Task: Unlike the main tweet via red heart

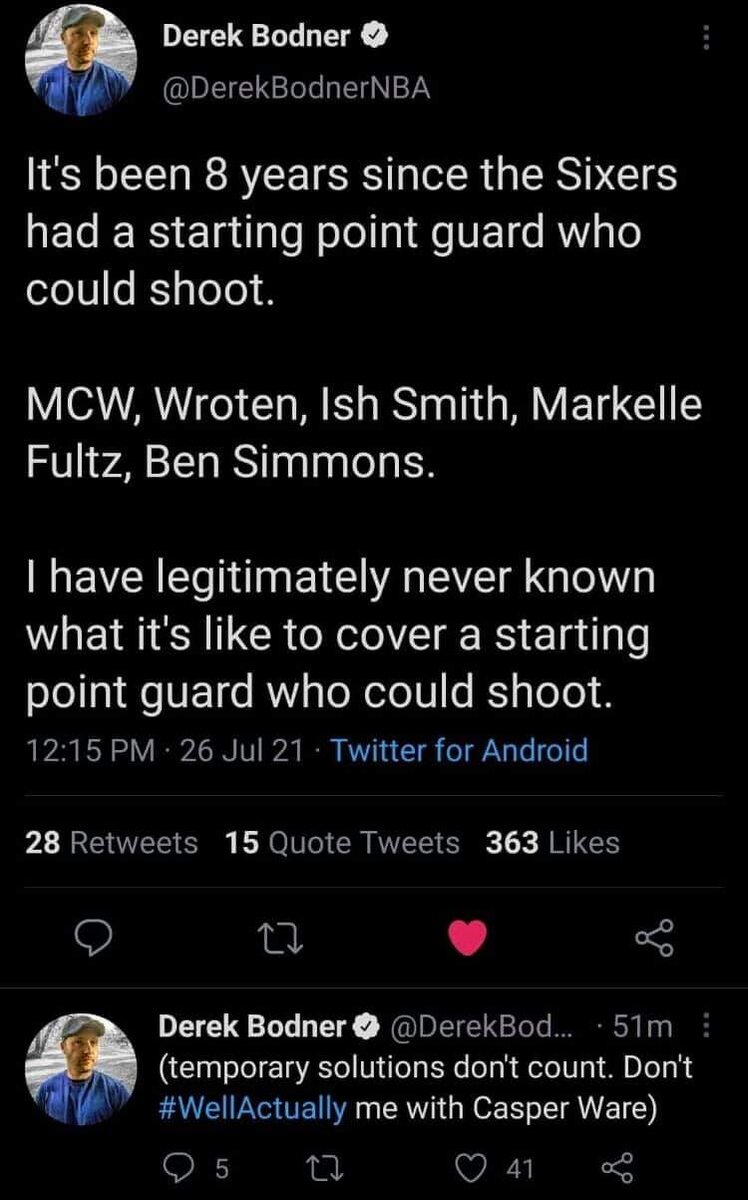Action: coord(465,937)
